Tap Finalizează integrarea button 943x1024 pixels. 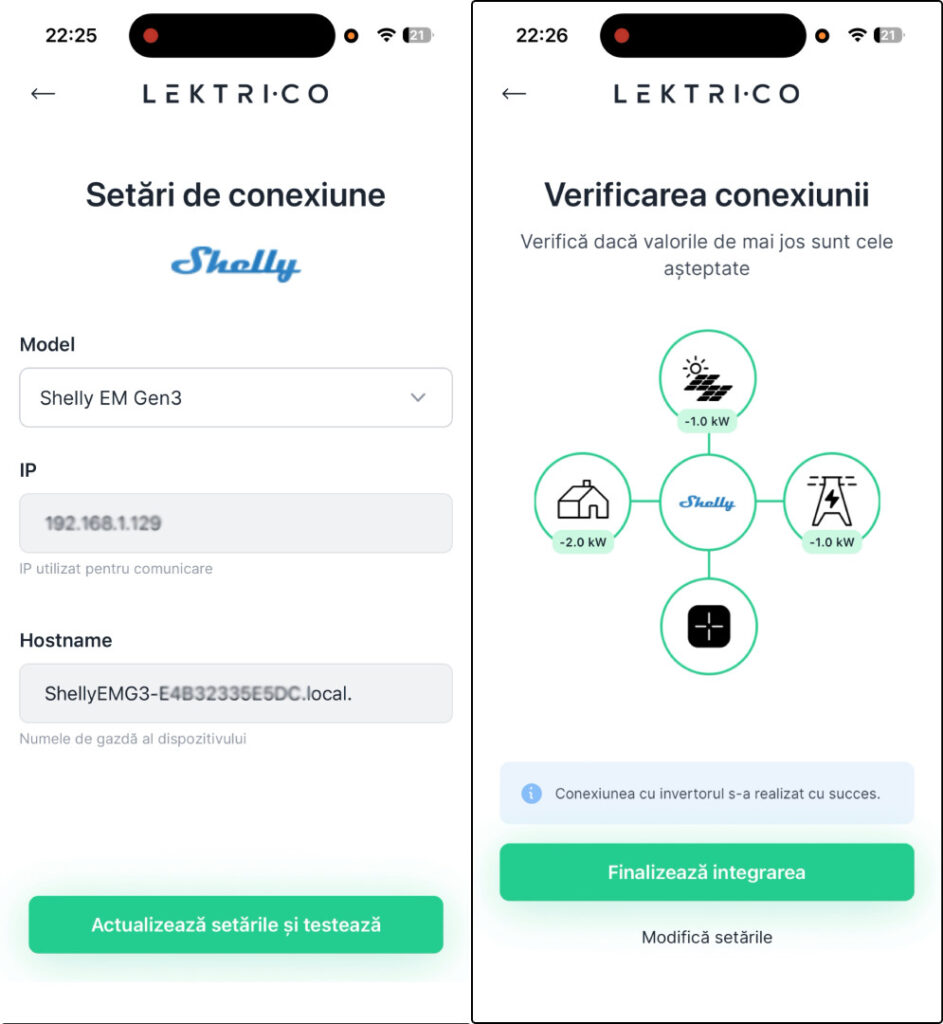707,872
